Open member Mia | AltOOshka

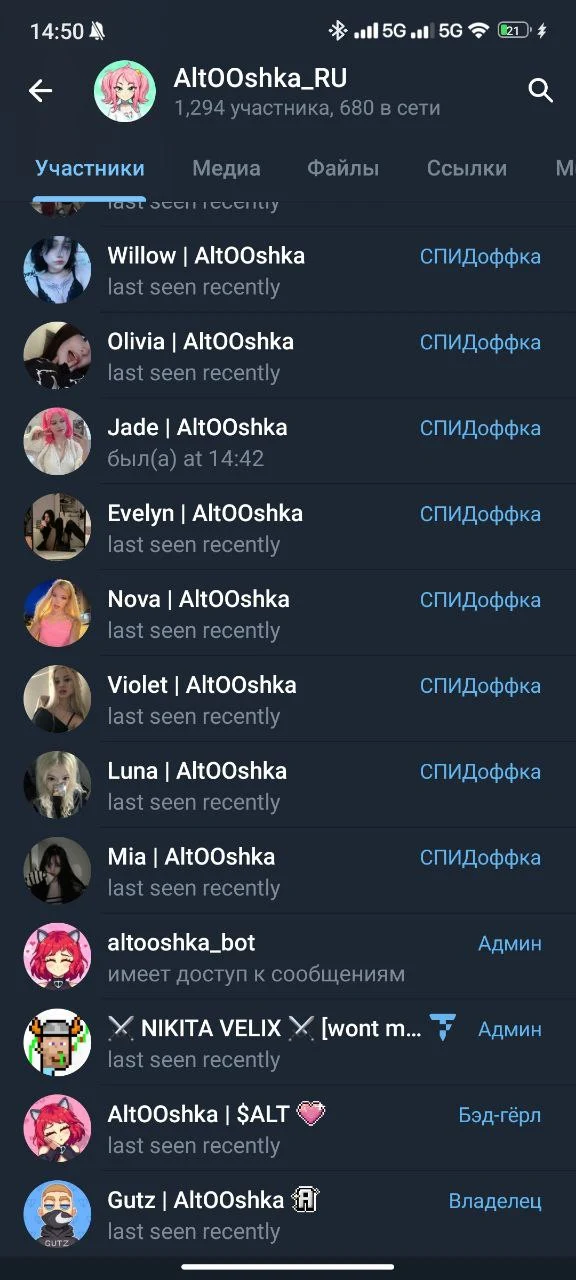click(x=288, y=872)
